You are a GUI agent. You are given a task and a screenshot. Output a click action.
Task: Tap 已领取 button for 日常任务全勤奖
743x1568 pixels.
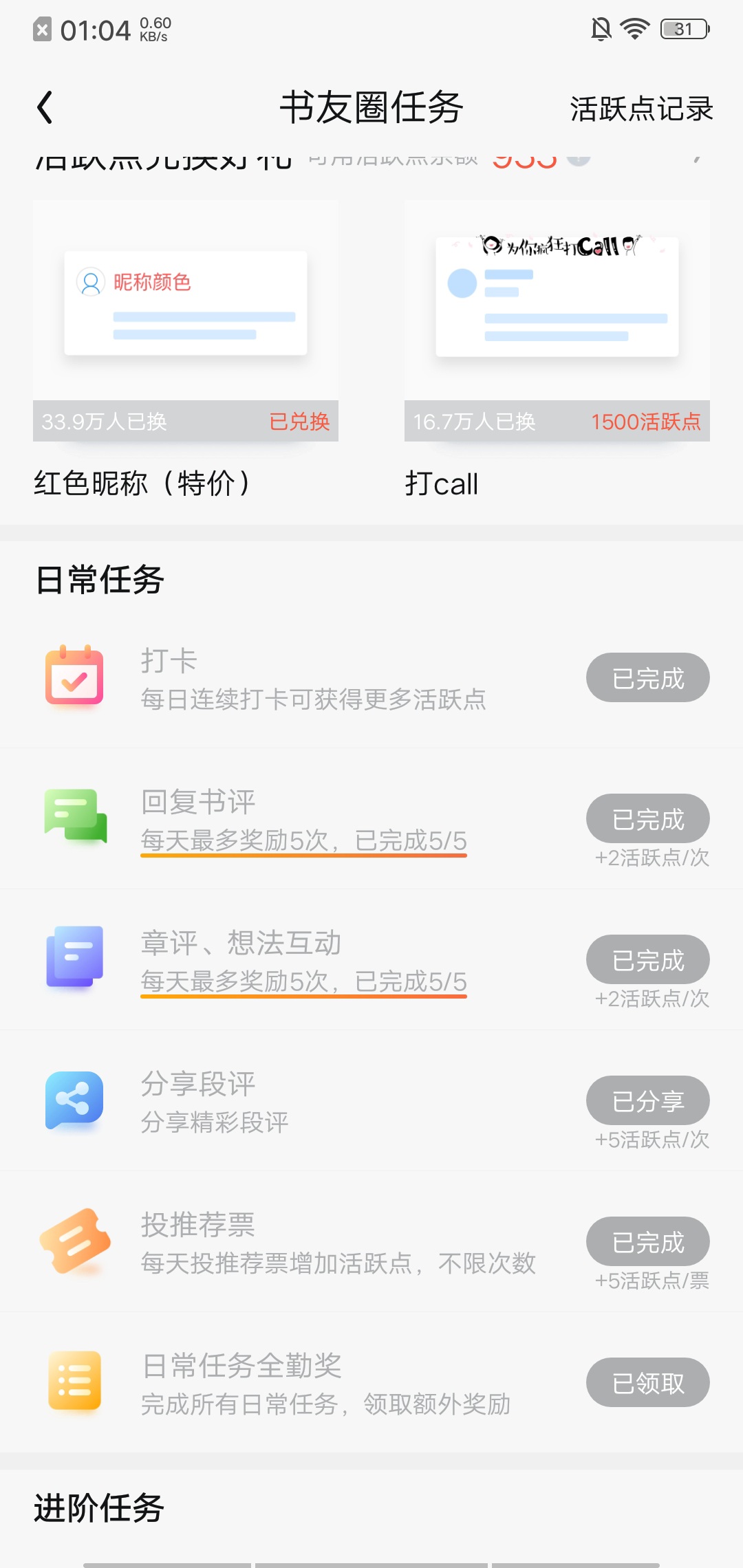click(x=647, y=1382)
